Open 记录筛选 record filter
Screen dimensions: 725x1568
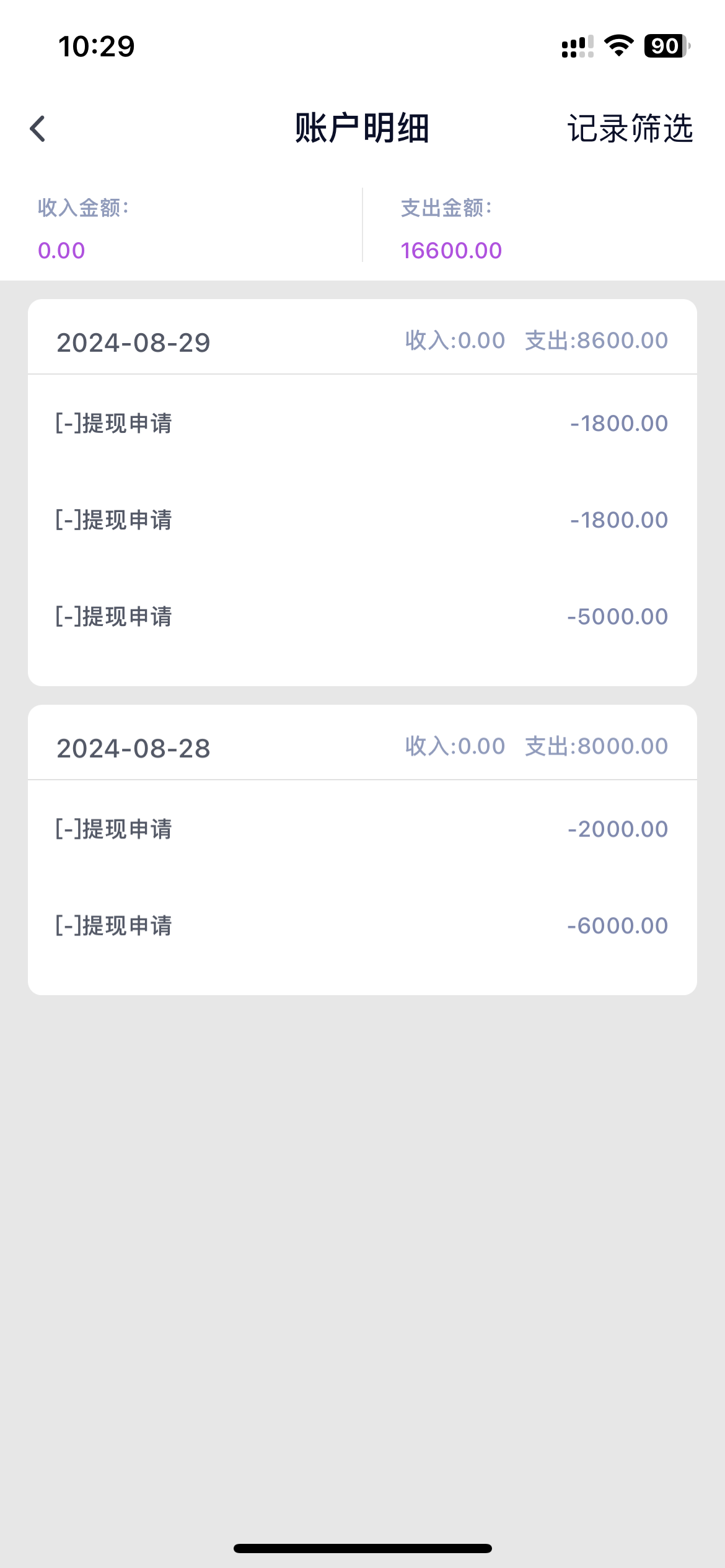point(630,129)
